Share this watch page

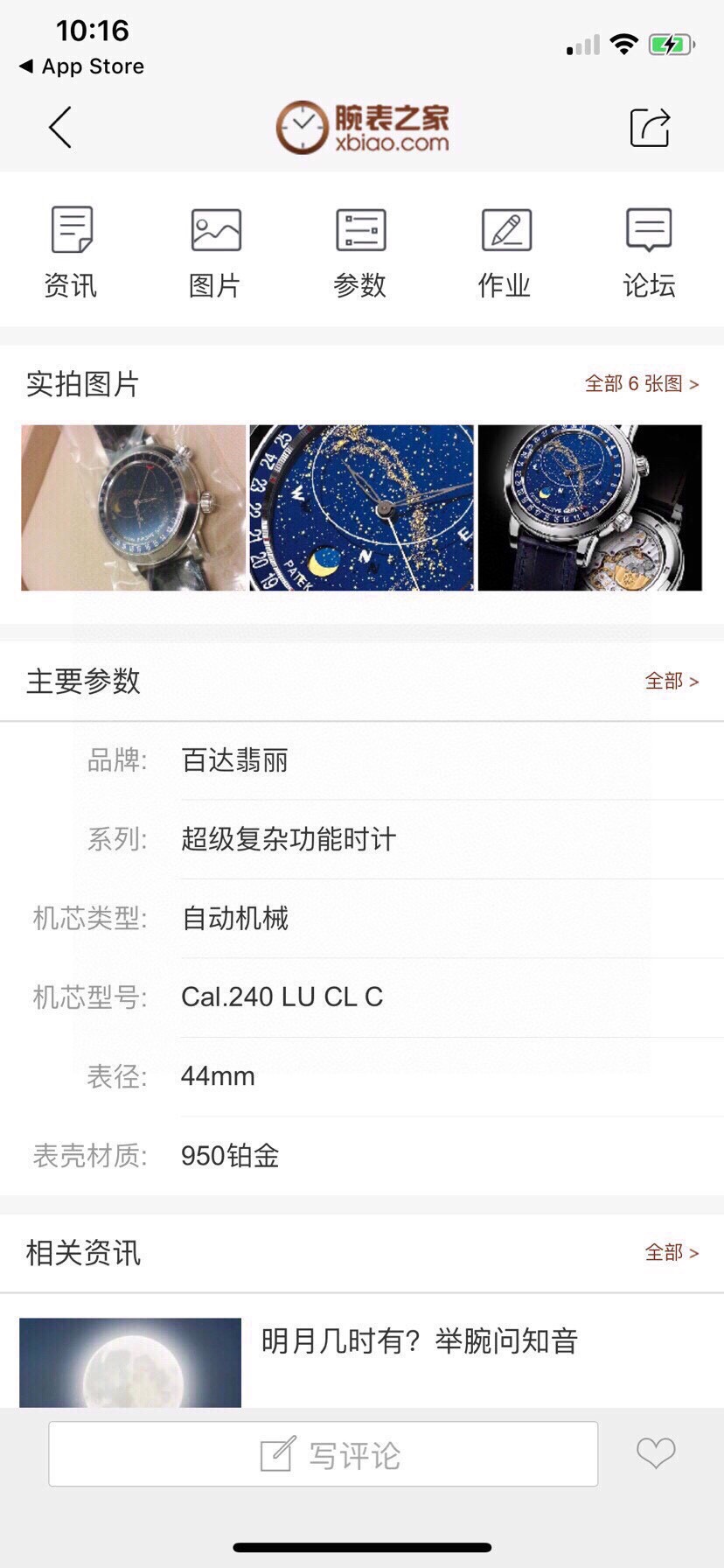[x=650, y=128]
